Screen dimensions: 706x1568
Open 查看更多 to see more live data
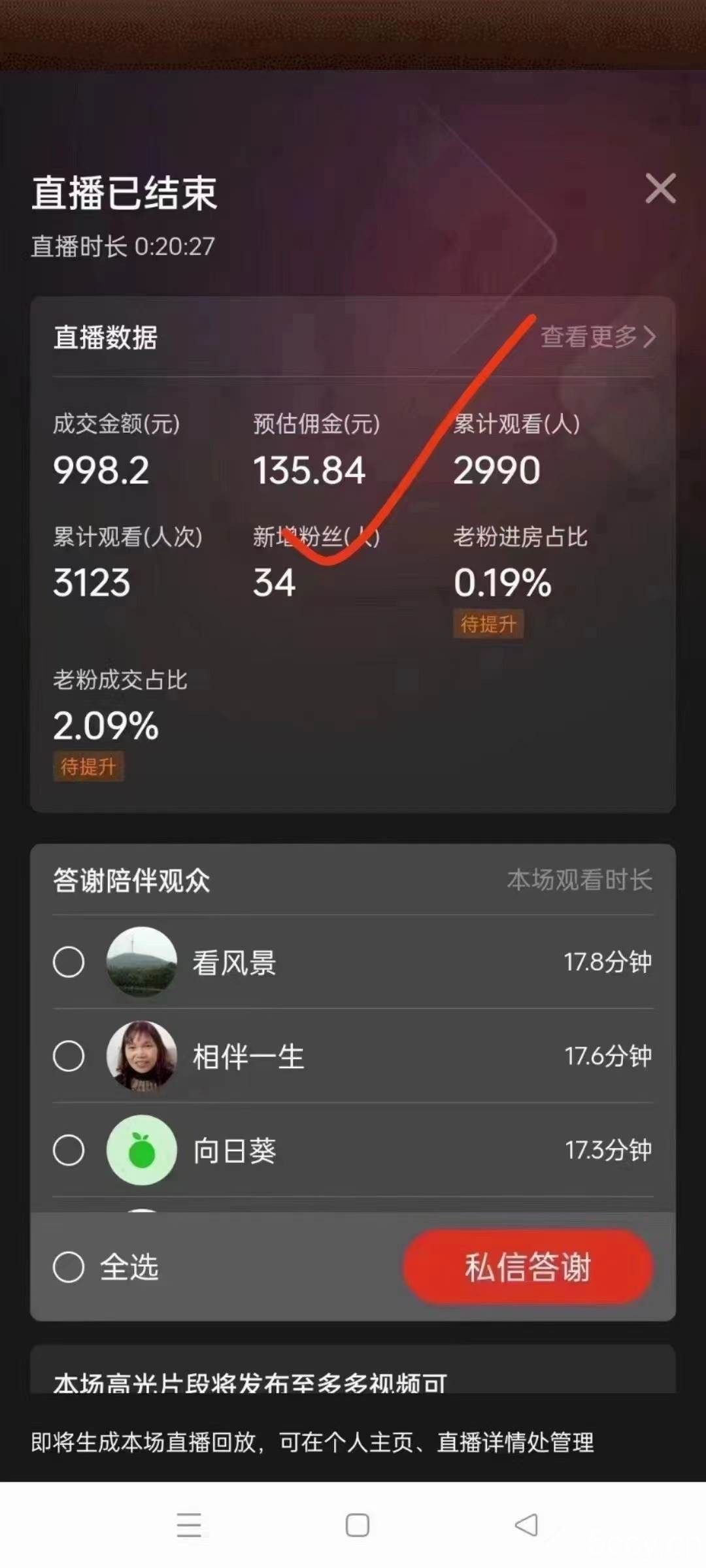587,336
